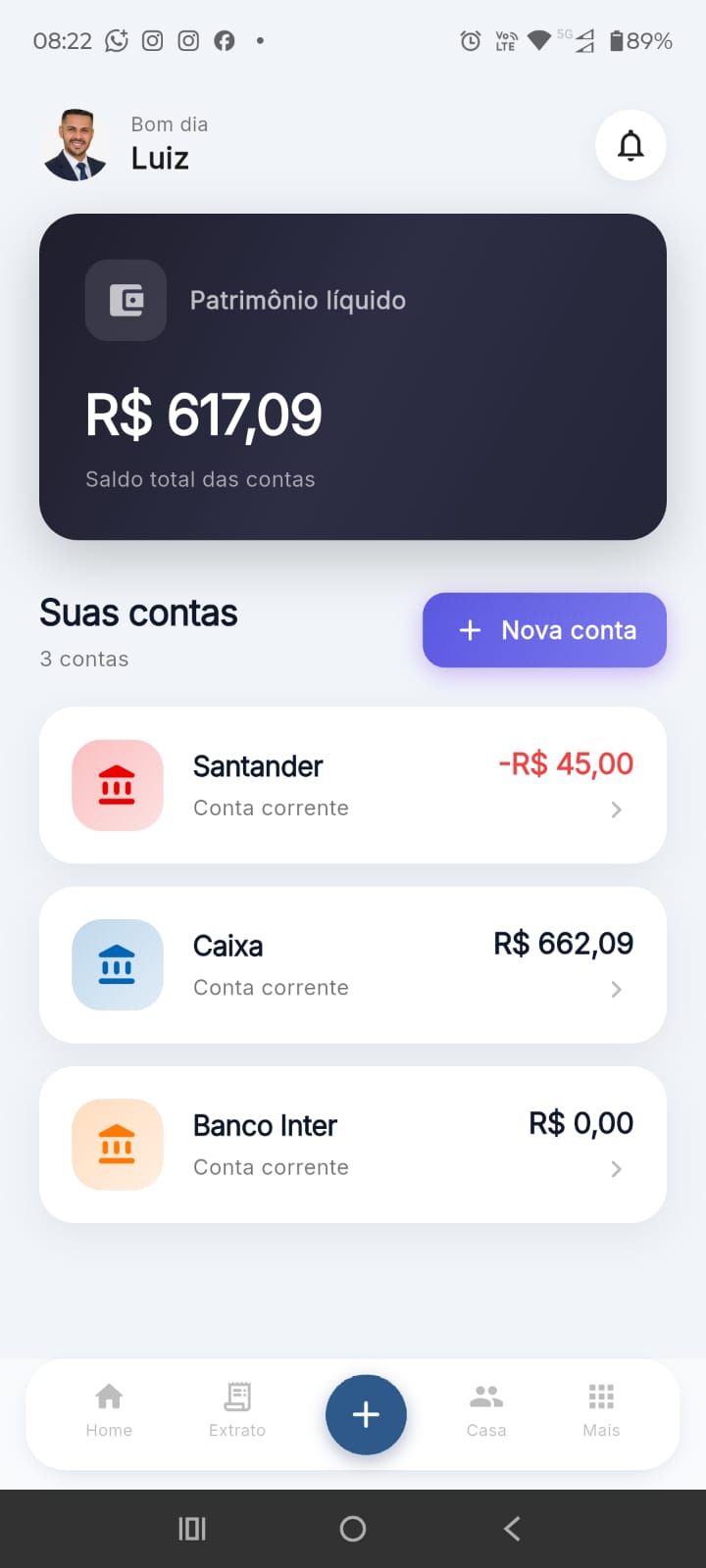Screen dimensions: 706x1568
Task: Add a new account with Nova conta
Action: [544, 630]
